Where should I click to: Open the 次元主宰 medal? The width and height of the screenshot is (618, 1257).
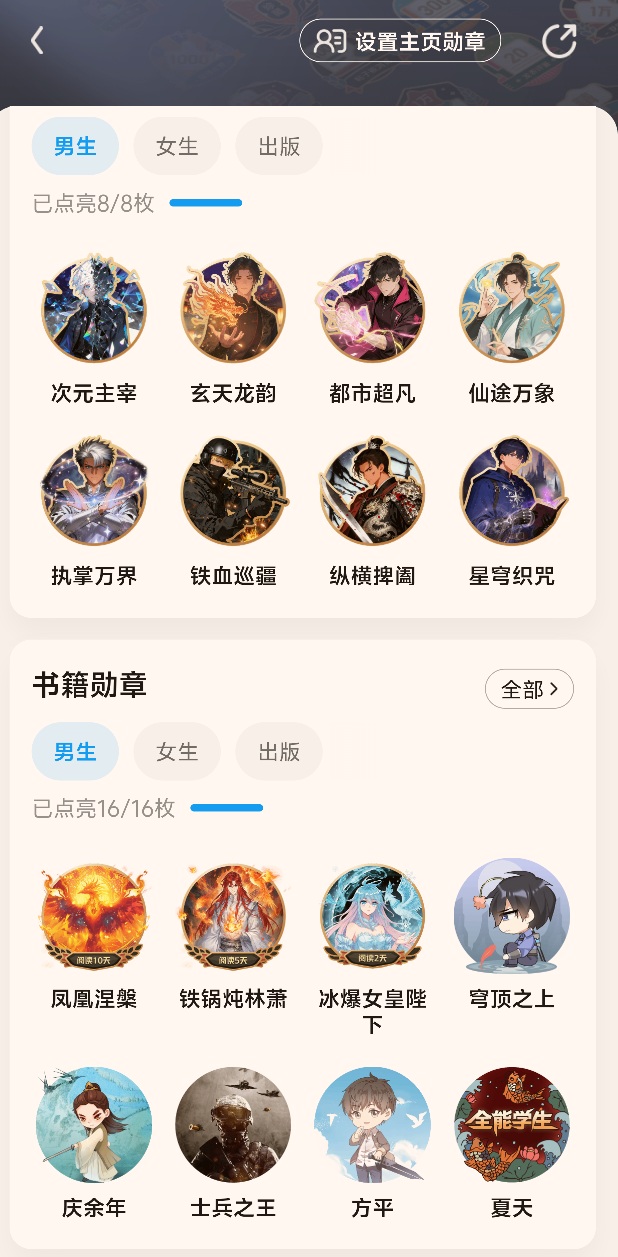pyautogui.click(x=94, y=309)
